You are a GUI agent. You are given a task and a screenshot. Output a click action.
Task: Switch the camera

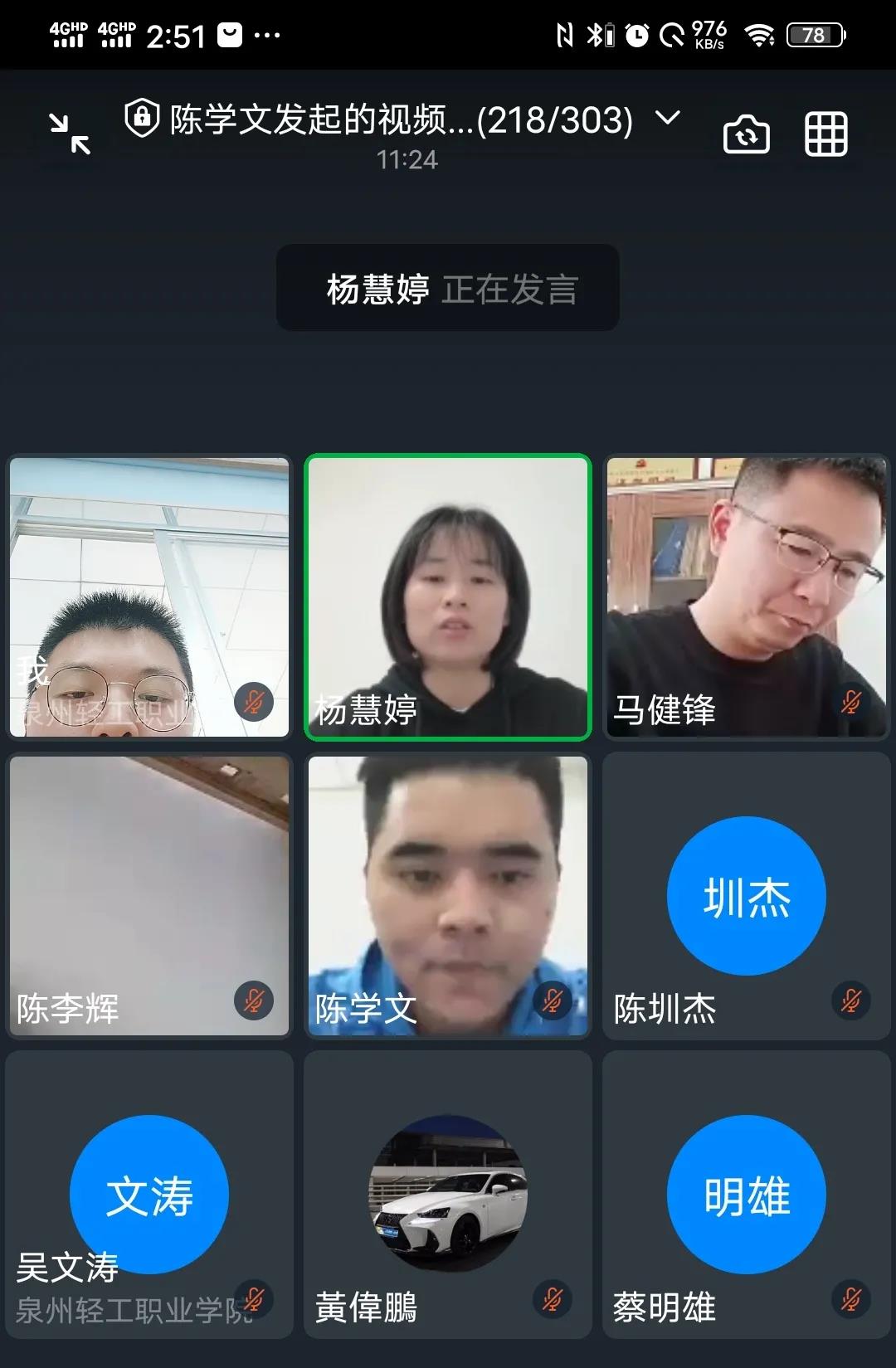(x=746, y=134)
